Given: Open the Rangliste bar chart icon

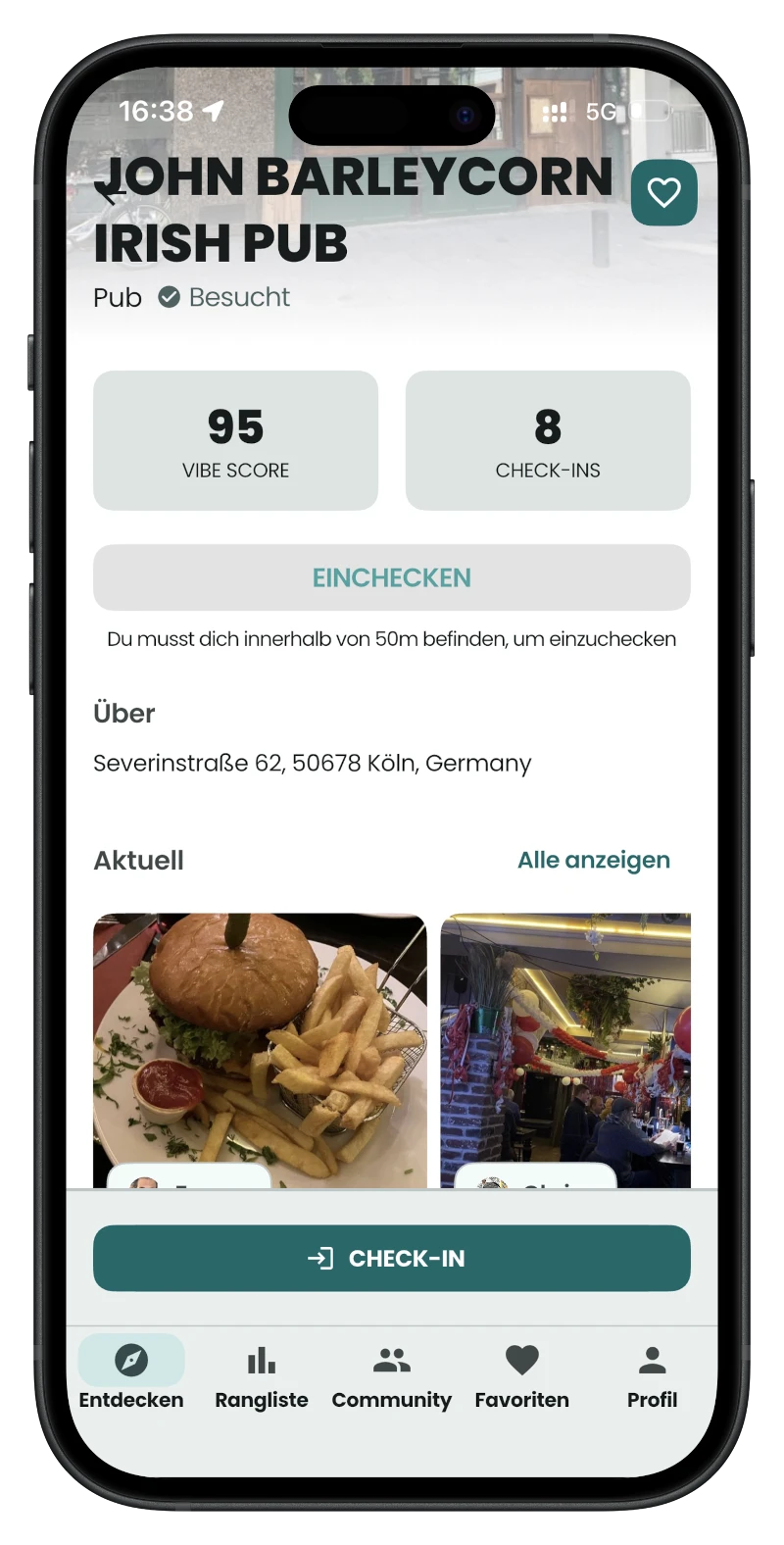Looking at the screenshot, I should click(x=261, y=1360).
